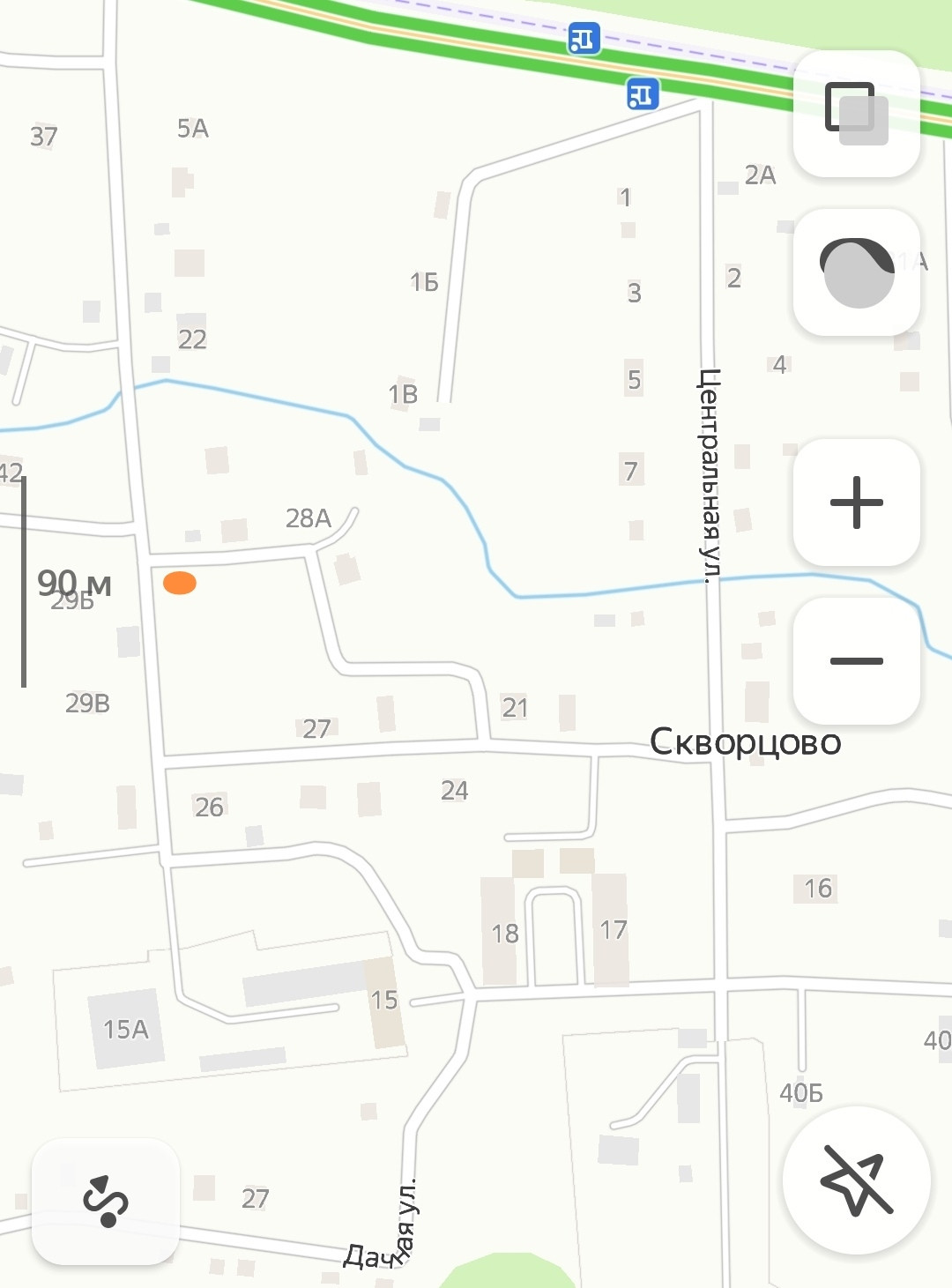Select the bus stop near Центральная ул.
Screen dimensions: 952x1288
(x=643, y=93)
